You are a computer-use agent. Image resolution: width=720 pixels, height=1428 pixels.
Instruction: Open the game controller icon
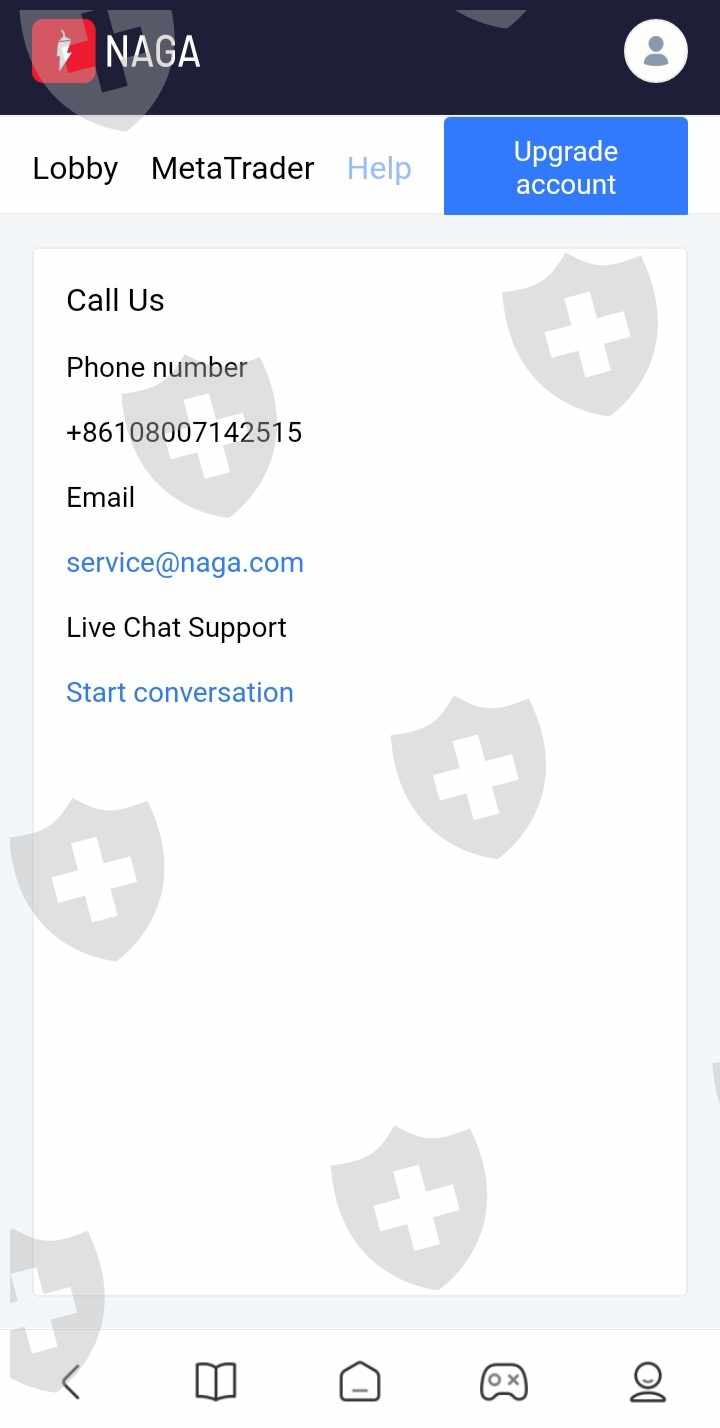click(x=504, y=1382)
